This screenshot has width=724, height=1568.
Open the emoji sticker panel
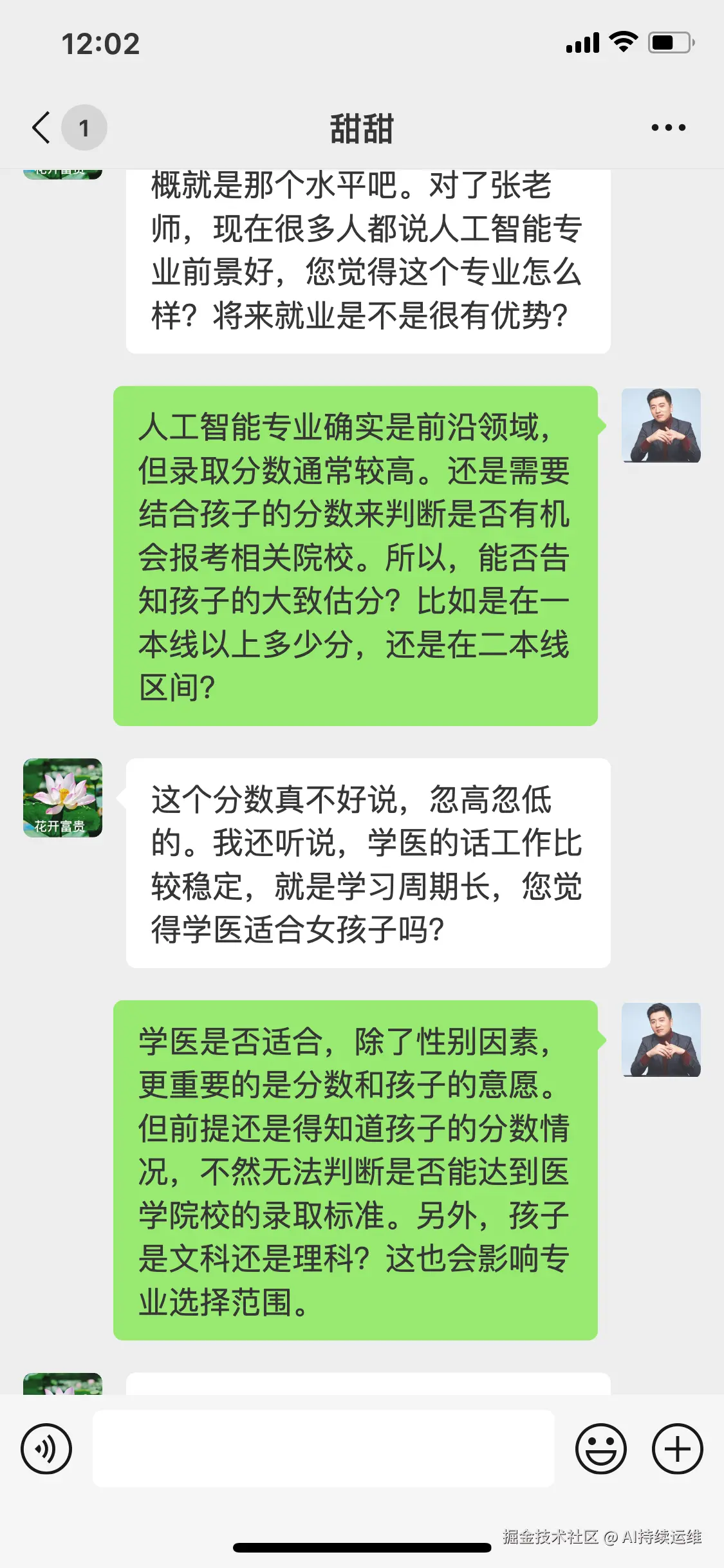click(600, 1449)
